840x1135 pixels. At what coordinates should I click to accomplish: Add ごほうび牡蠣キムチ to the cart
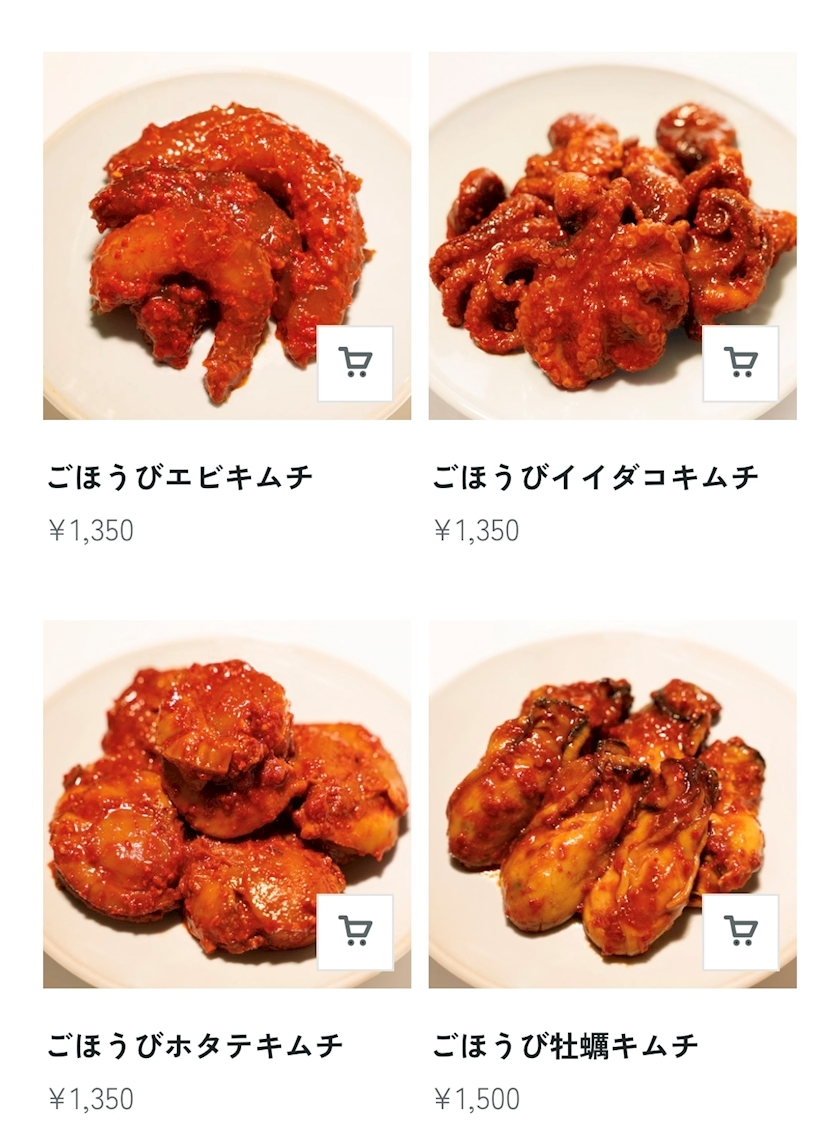tap(740, 932)
